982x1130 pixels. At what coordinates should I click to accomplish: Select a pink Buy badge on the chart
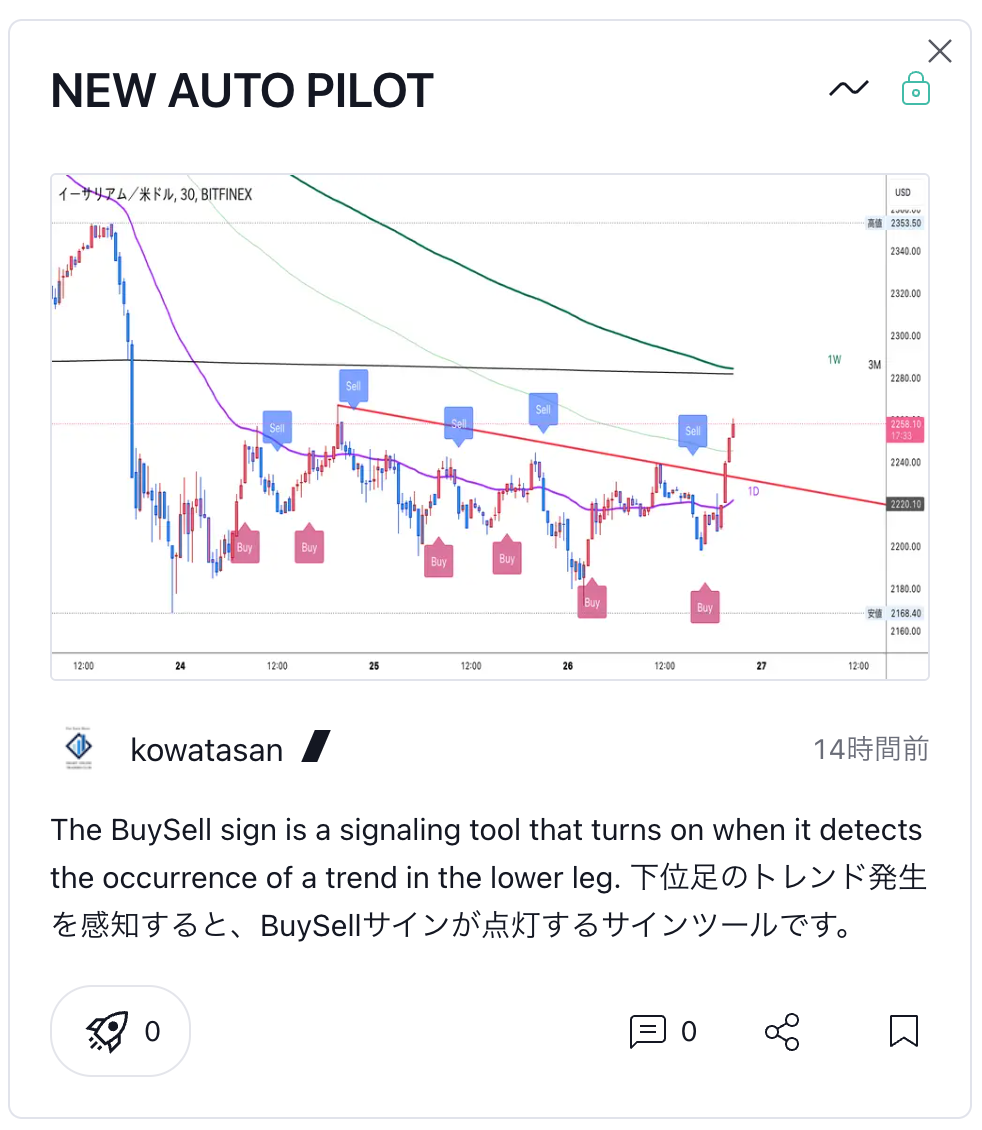click(244, 546)
